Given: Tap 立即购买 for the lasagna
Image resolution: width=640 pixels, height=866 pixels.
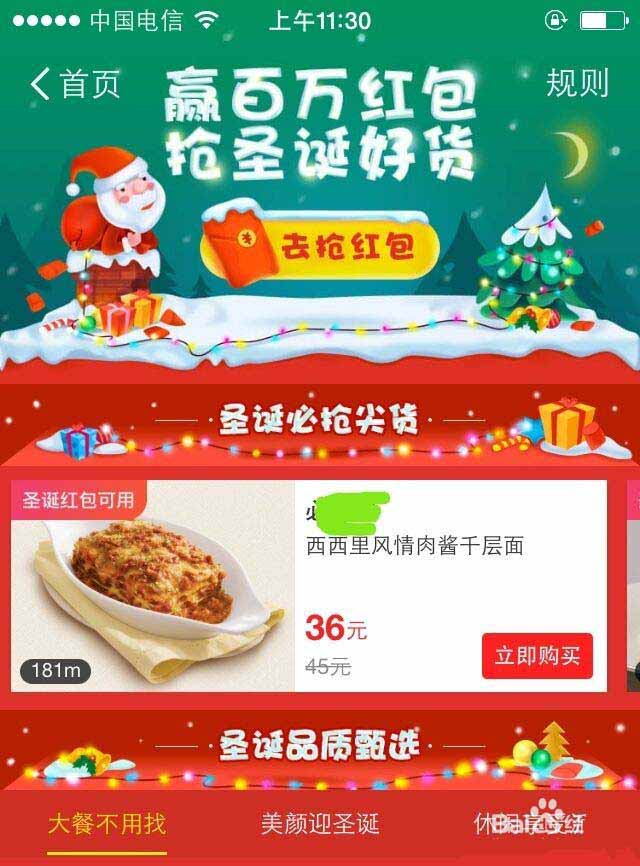Looking at the screenshot, I should point(537,656).
